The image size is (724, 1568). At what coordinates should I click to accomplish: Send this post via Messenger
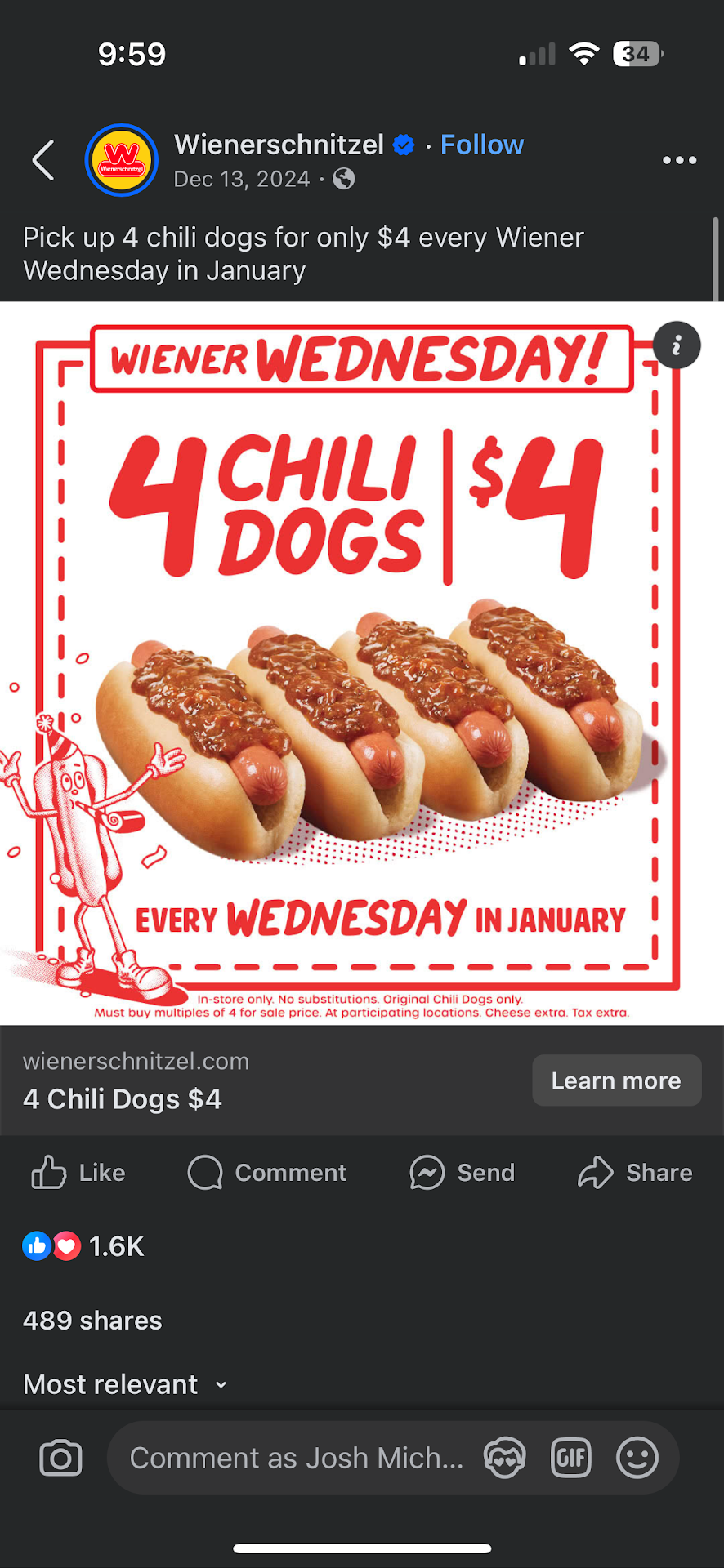[462, 1173]
